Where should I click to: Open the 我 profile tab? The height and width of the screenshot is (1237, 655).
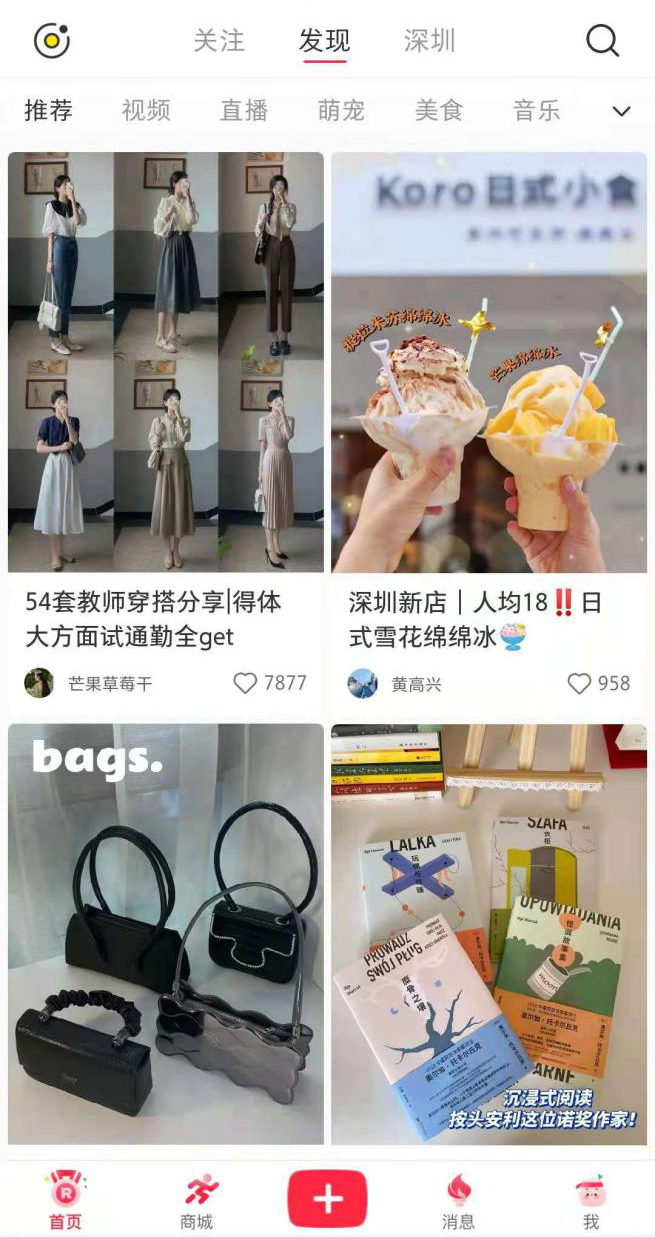pos(591,1202)
